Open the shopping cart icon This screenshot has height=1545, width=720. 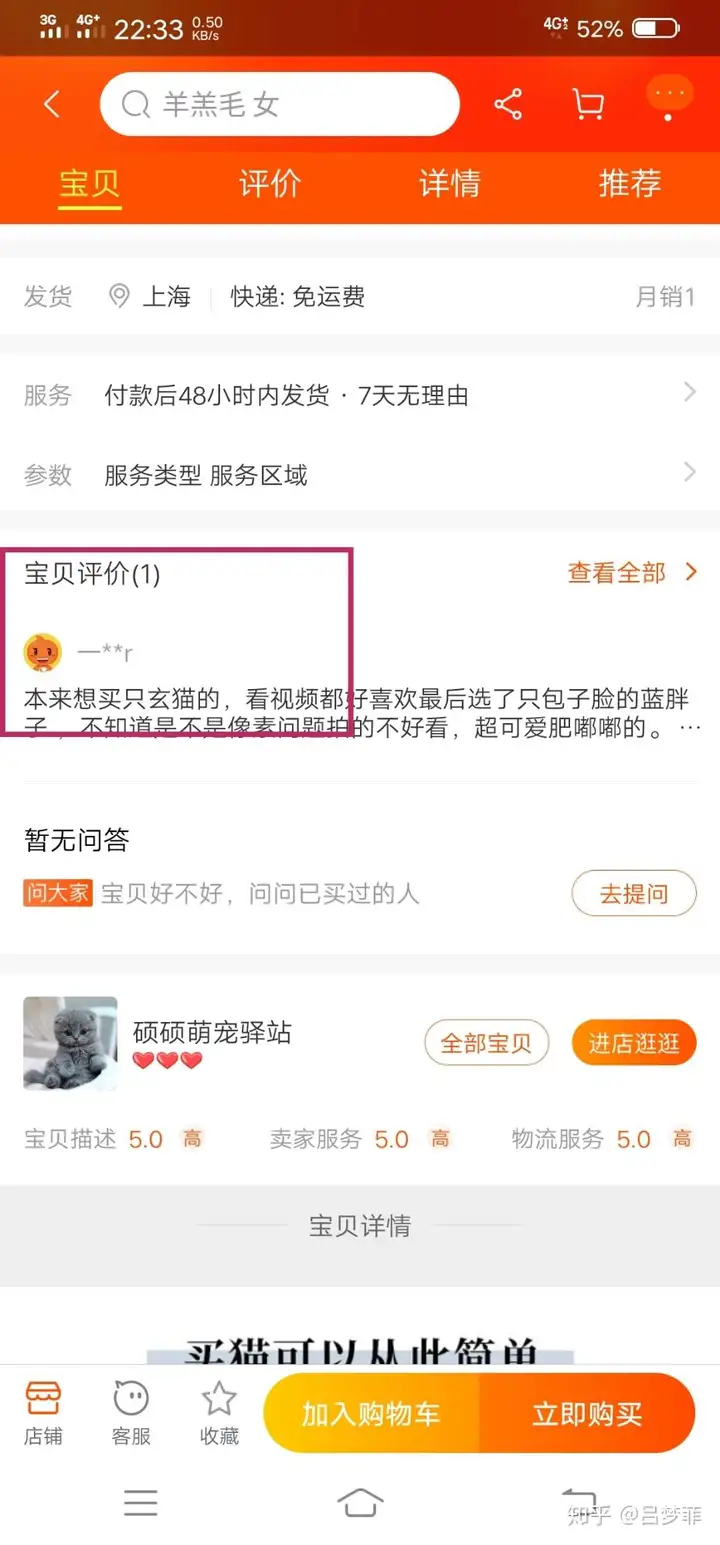coord(588,104)
